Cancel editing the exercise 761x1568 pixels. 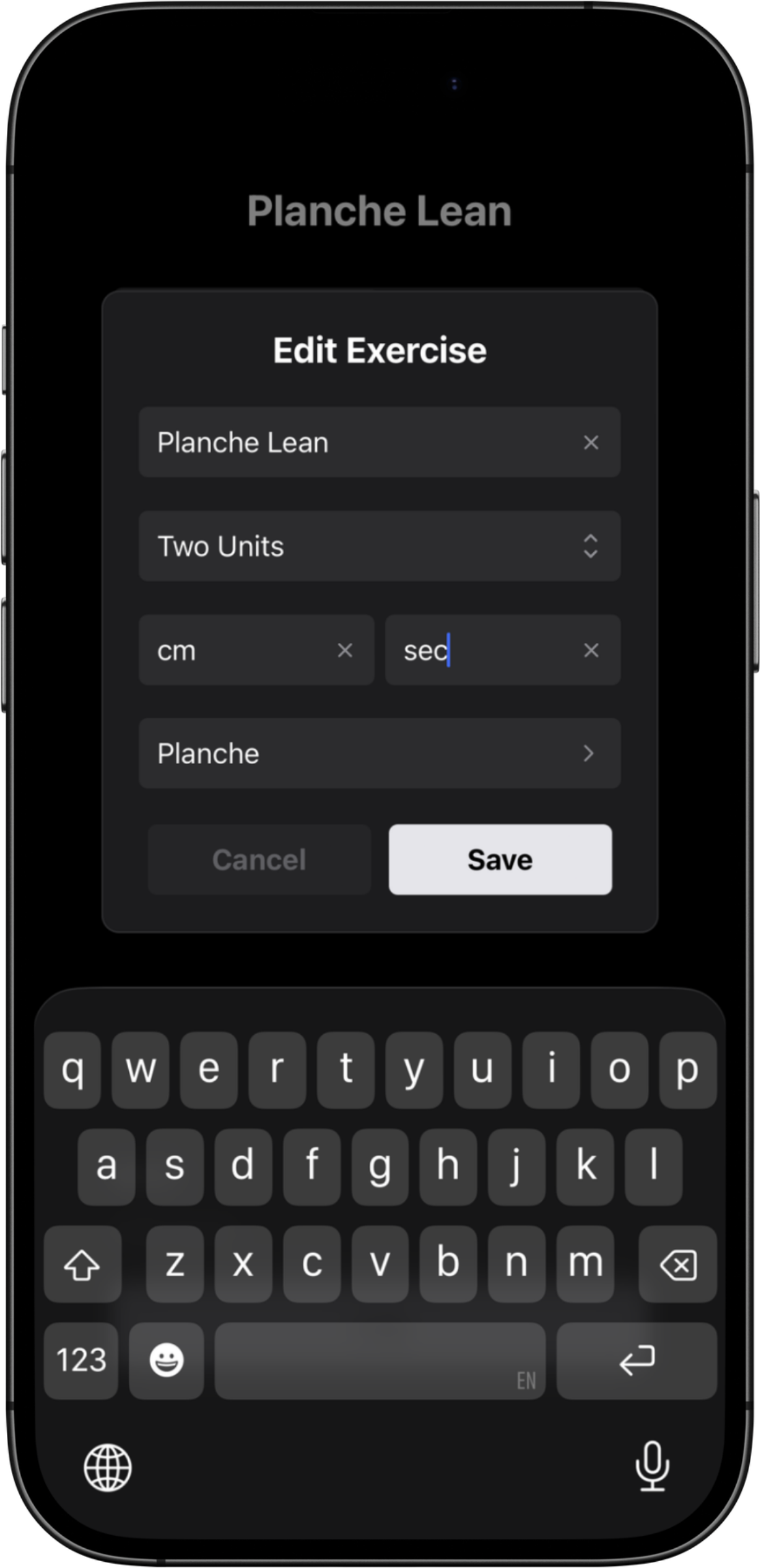click(x=259, y=860)
